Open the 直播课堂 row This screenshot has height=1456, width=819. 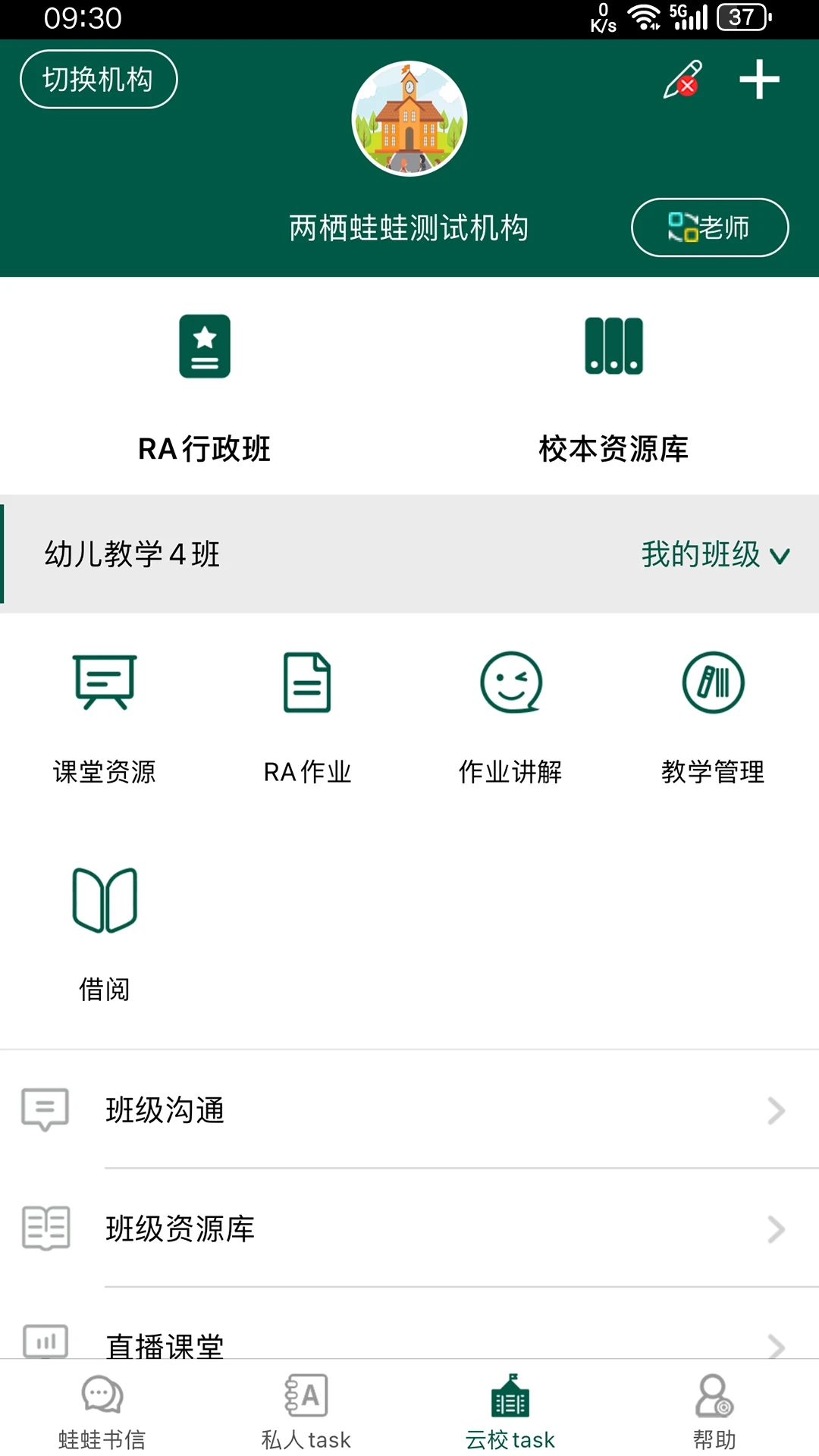click(x=409, y=1324)
